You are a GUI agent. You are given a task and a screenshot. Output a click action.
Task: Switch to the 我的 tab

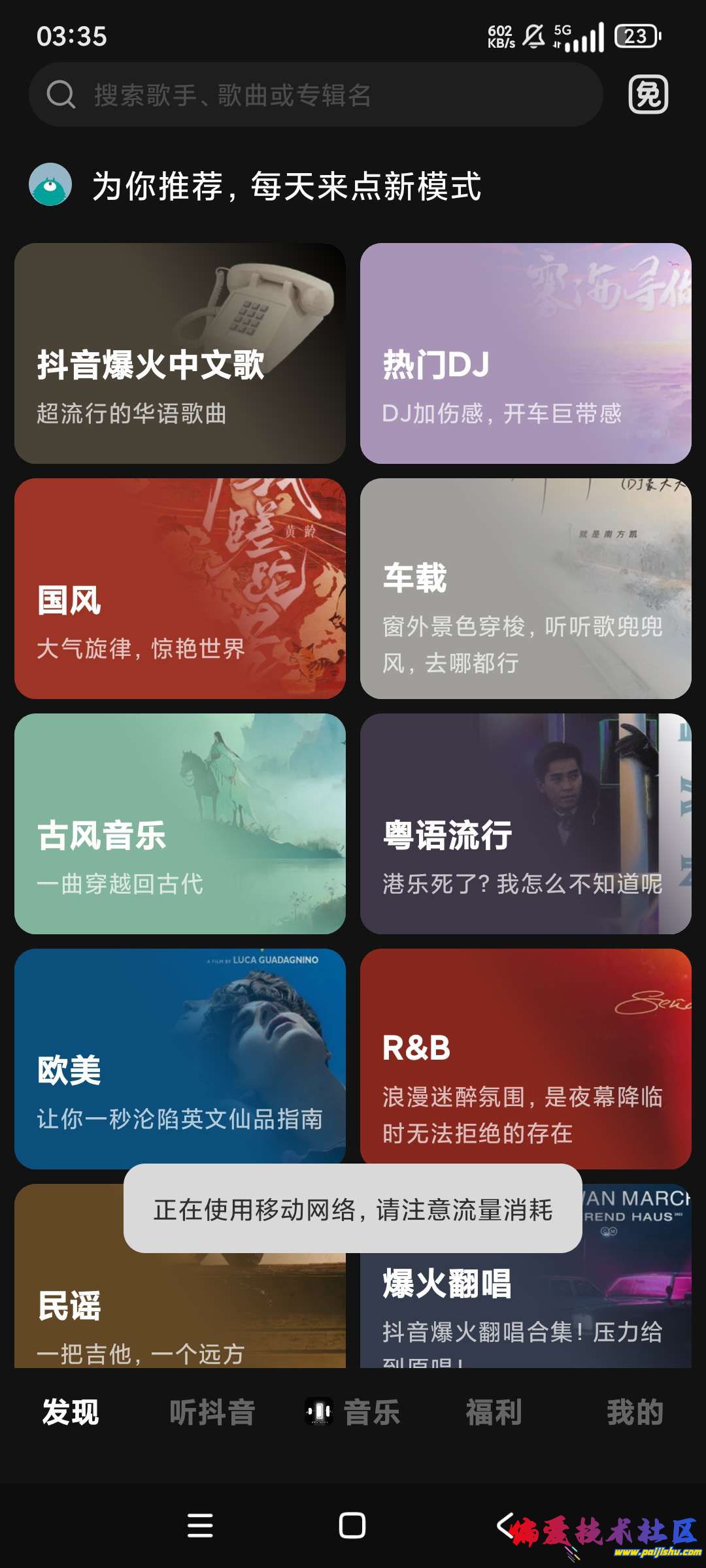pyautogui.click(x=635, y=1412)
